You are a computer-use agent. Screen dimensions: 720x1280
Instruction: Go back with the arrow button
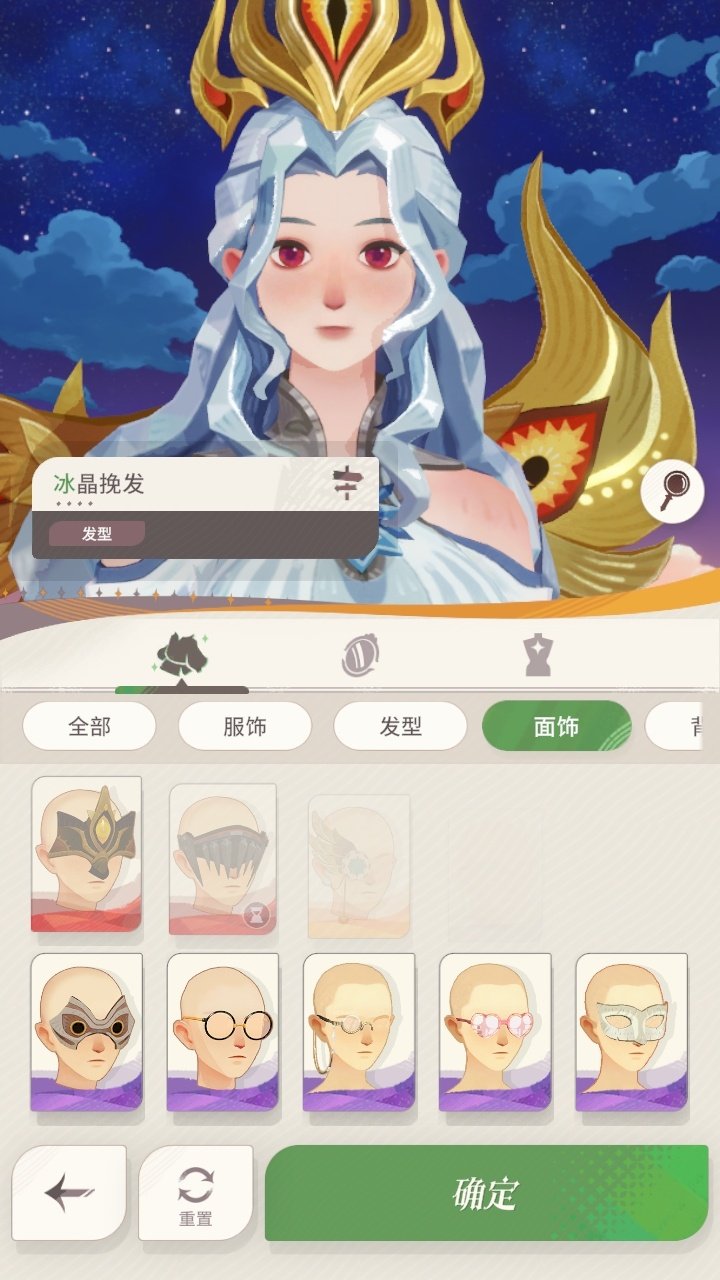69,1193
